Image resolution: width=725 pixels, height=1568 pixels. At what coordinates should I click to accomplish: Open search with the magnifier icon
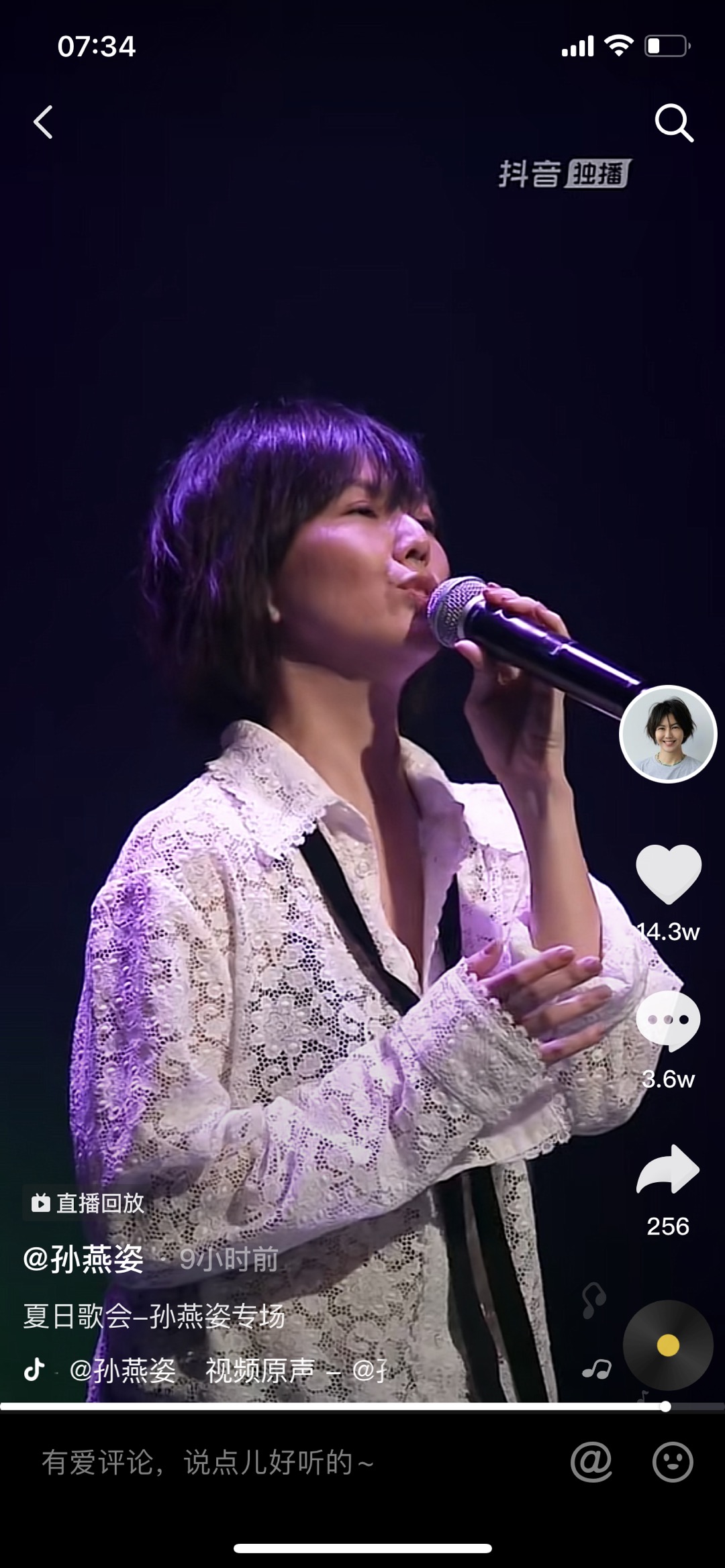(x=673, y=123)
